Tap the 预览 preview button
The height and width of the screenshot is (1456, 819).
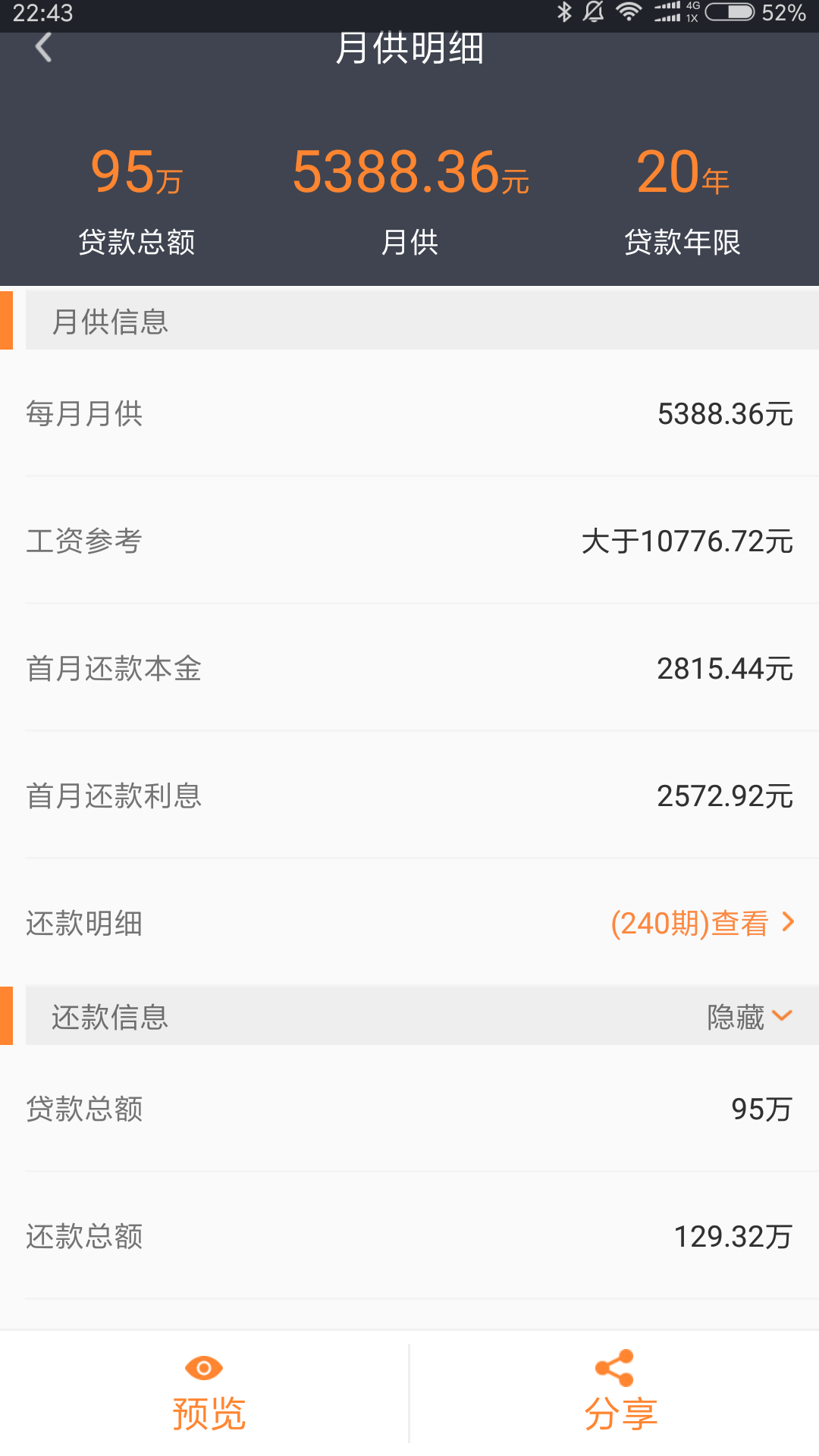pos(205,1394)
